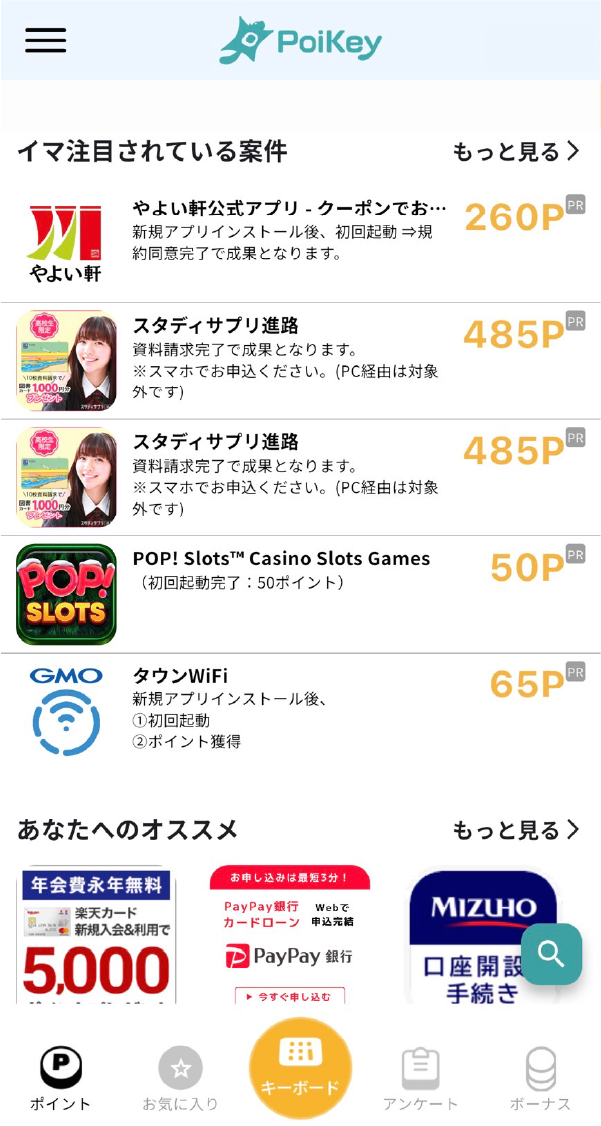Switch to the お気に入り tab
This screenshot has height=1126, width=601.
180,1079
